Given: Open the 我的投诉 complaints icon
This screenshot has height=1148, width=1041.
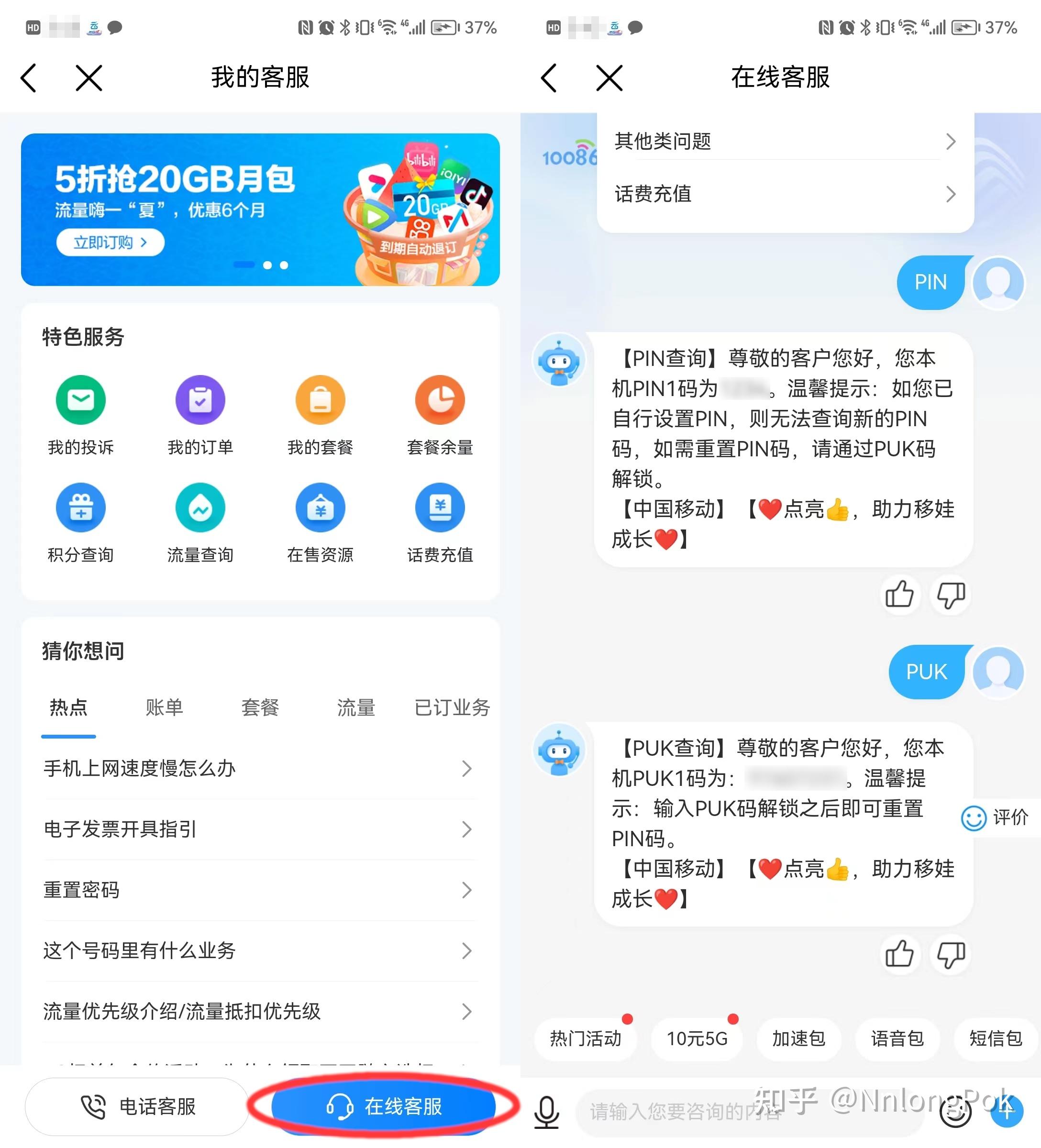Looking at the screenshot, I should [81, 400].
